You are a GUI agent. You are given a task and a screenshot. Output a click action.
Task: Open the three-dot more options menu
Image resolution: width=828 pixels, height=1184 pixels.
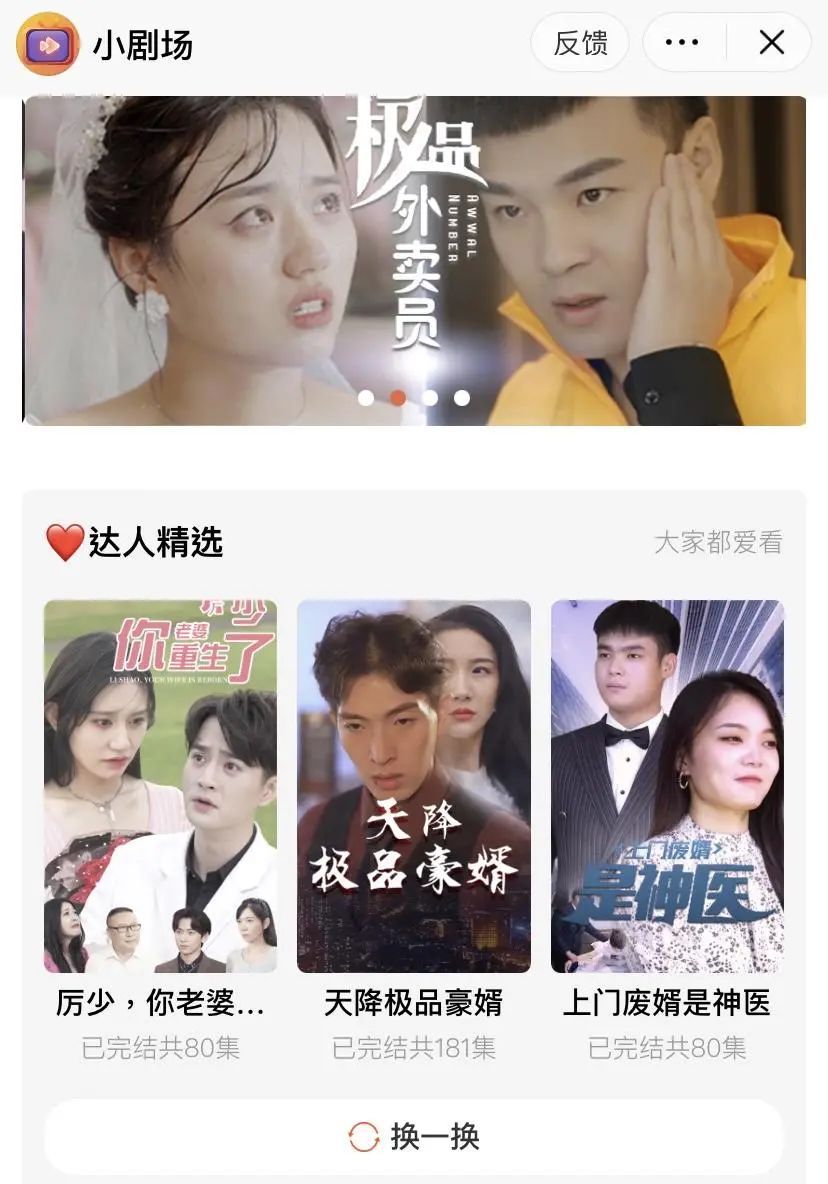(x=682, y=43)
